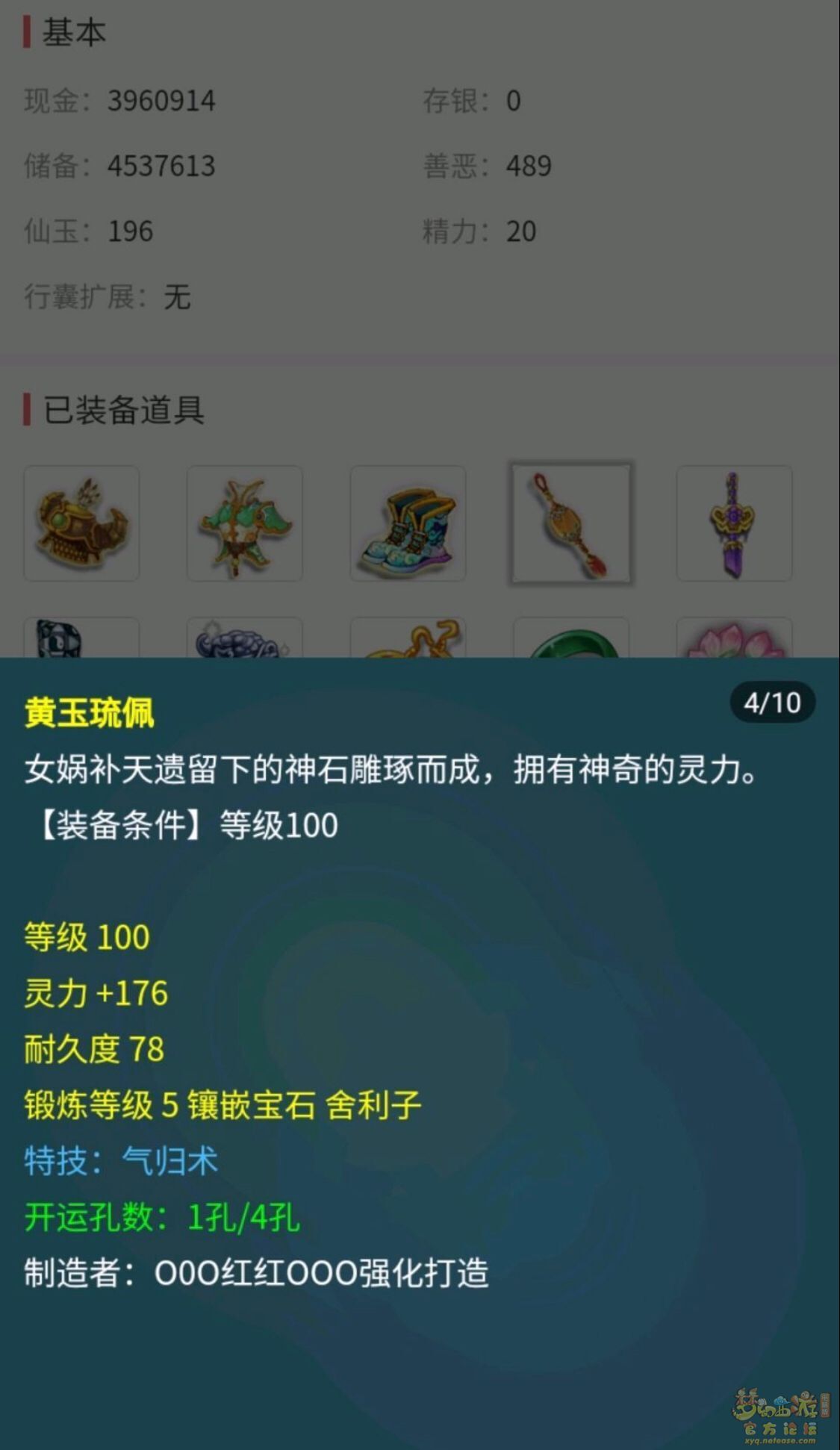
Task: Open the green jade ring item
Action: pos(571,642)
